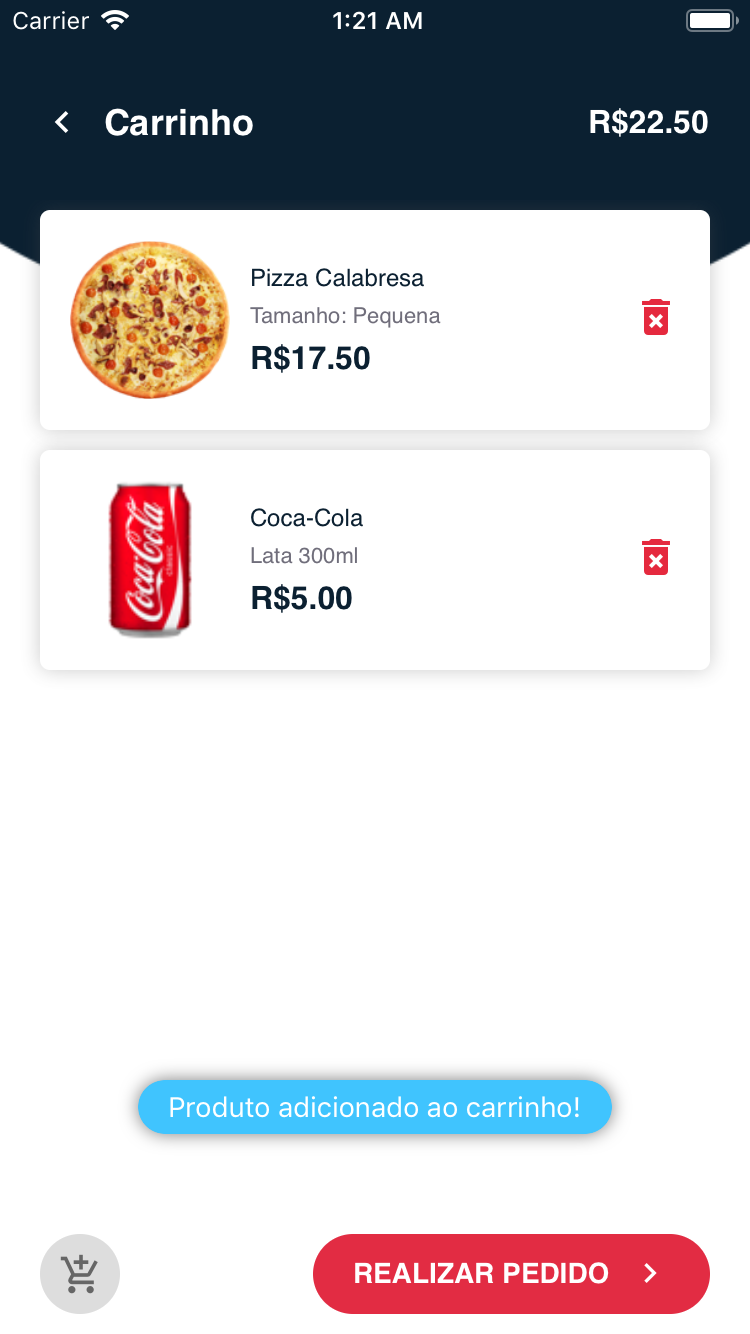Click the R$5.00 Coca-Cola price
Viewport: 750px width, 1334px height.
[301, 597]
